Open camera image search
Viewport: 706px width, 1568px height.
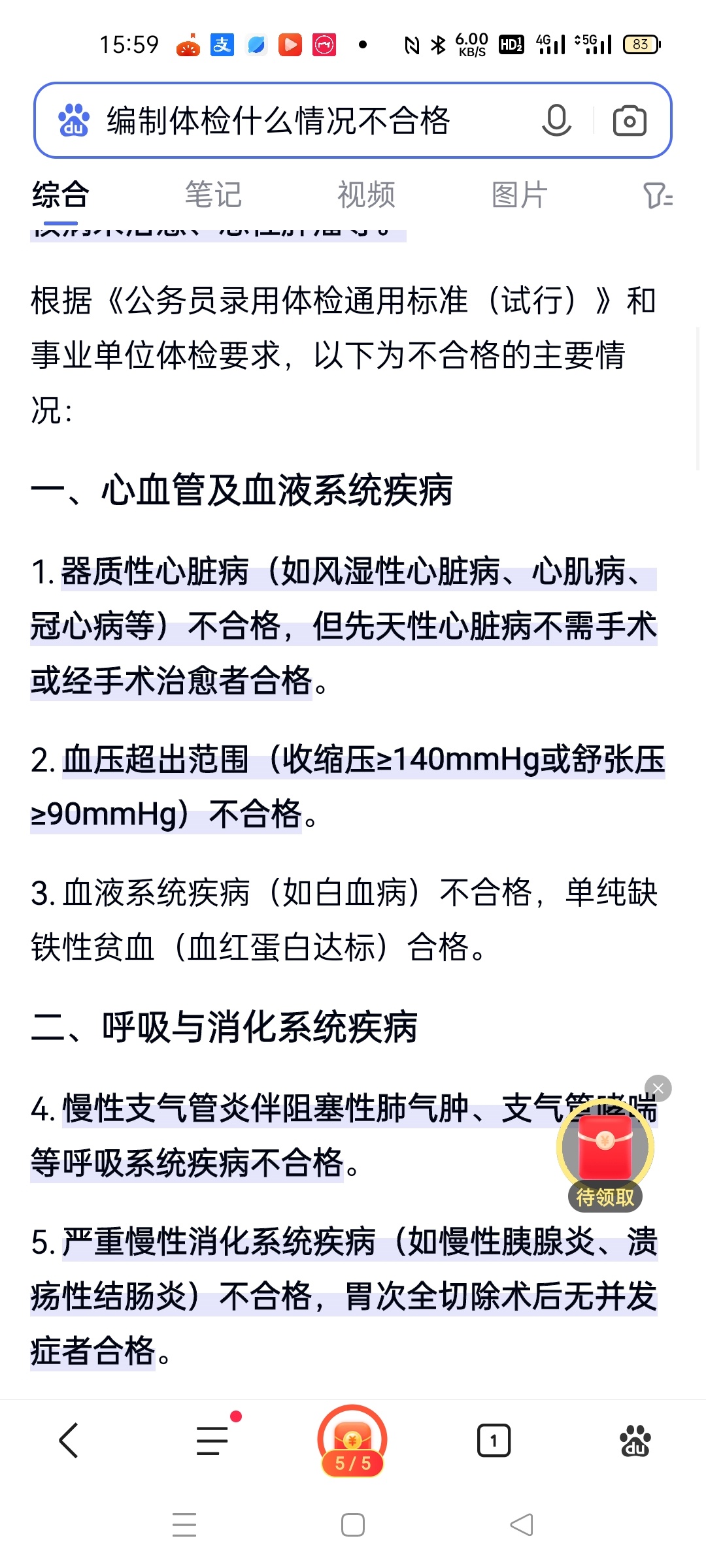coord(630,120)
